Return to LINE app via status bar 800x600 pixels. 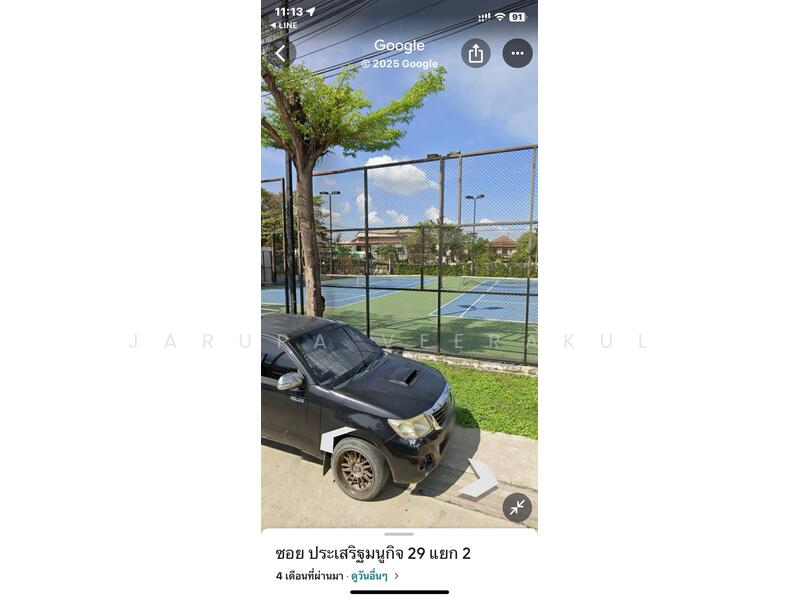coord(284,25)
